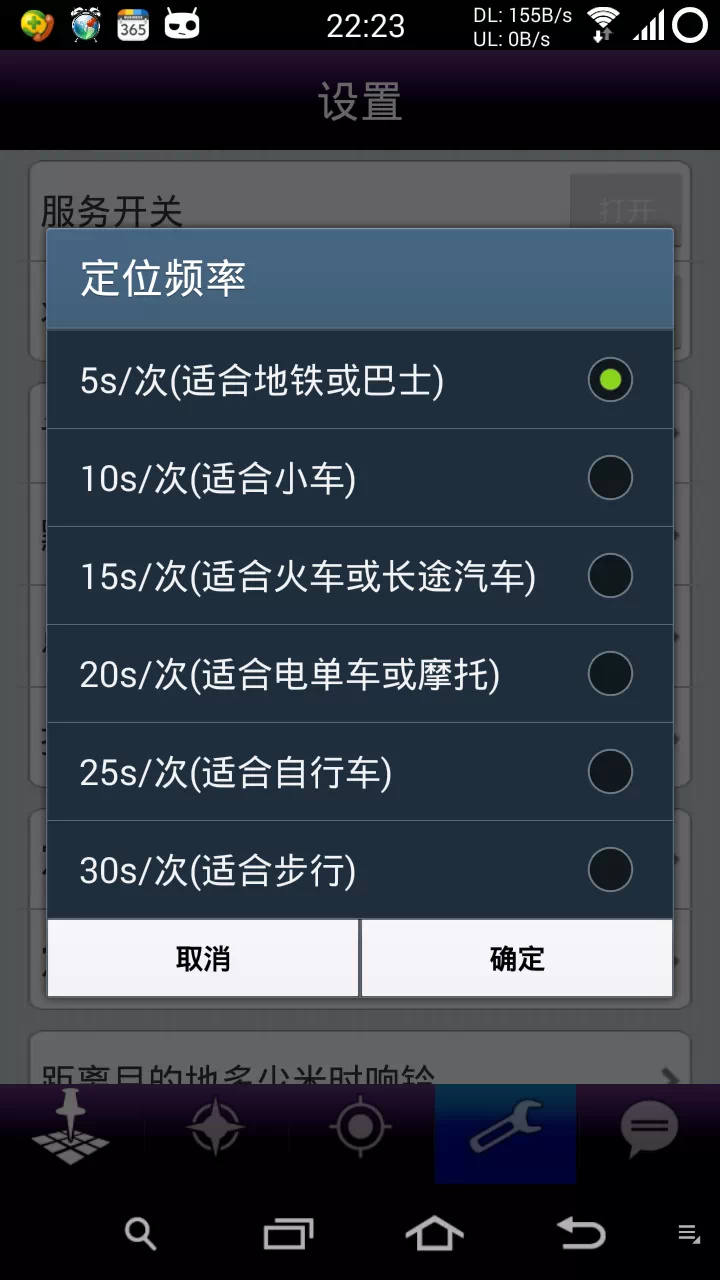Pick 30s/次 (适合步行) option

(360, 870)
